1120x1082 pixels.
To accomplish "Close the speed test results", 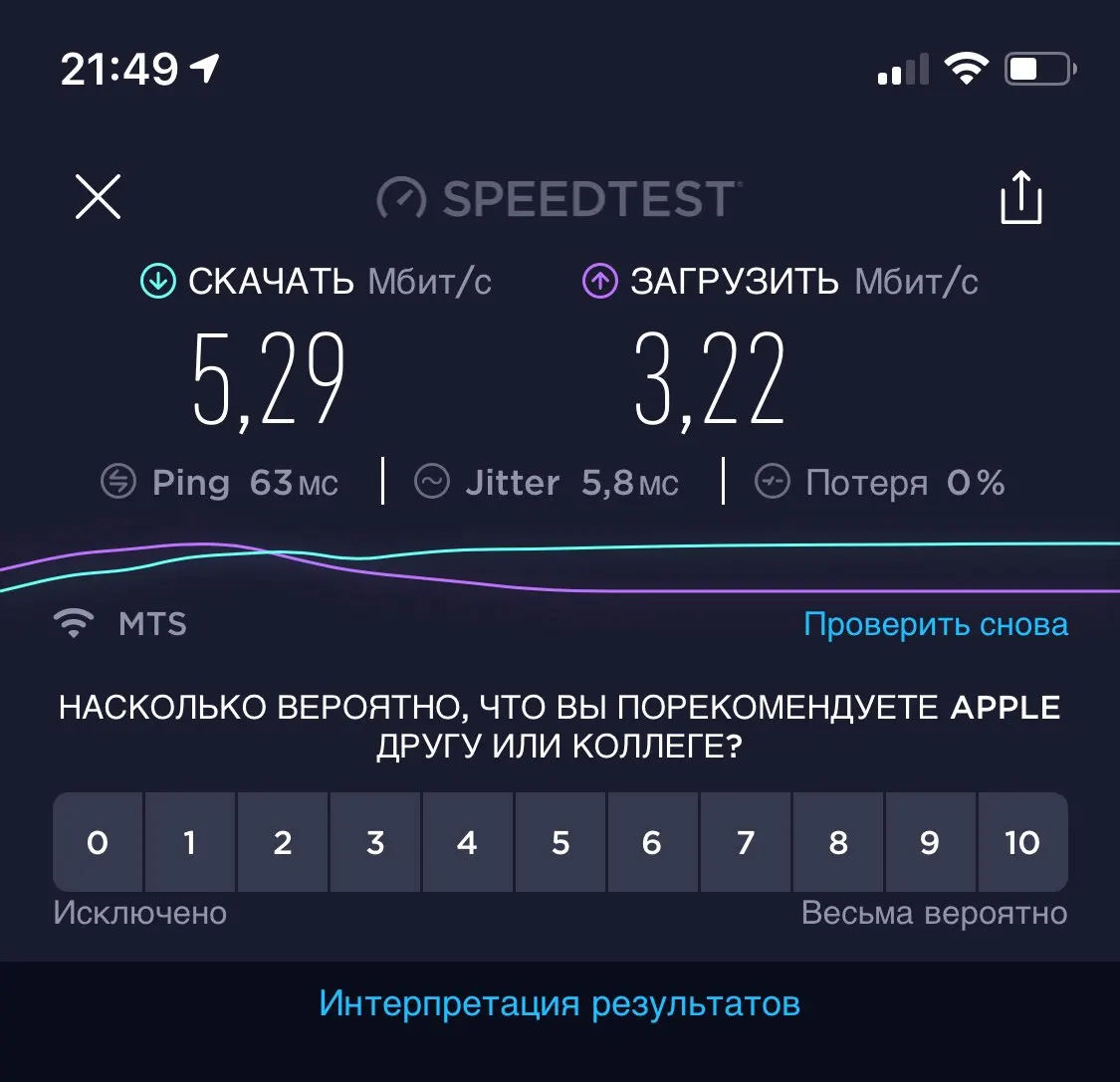I will pyautogui.click(x=98, y=196).
